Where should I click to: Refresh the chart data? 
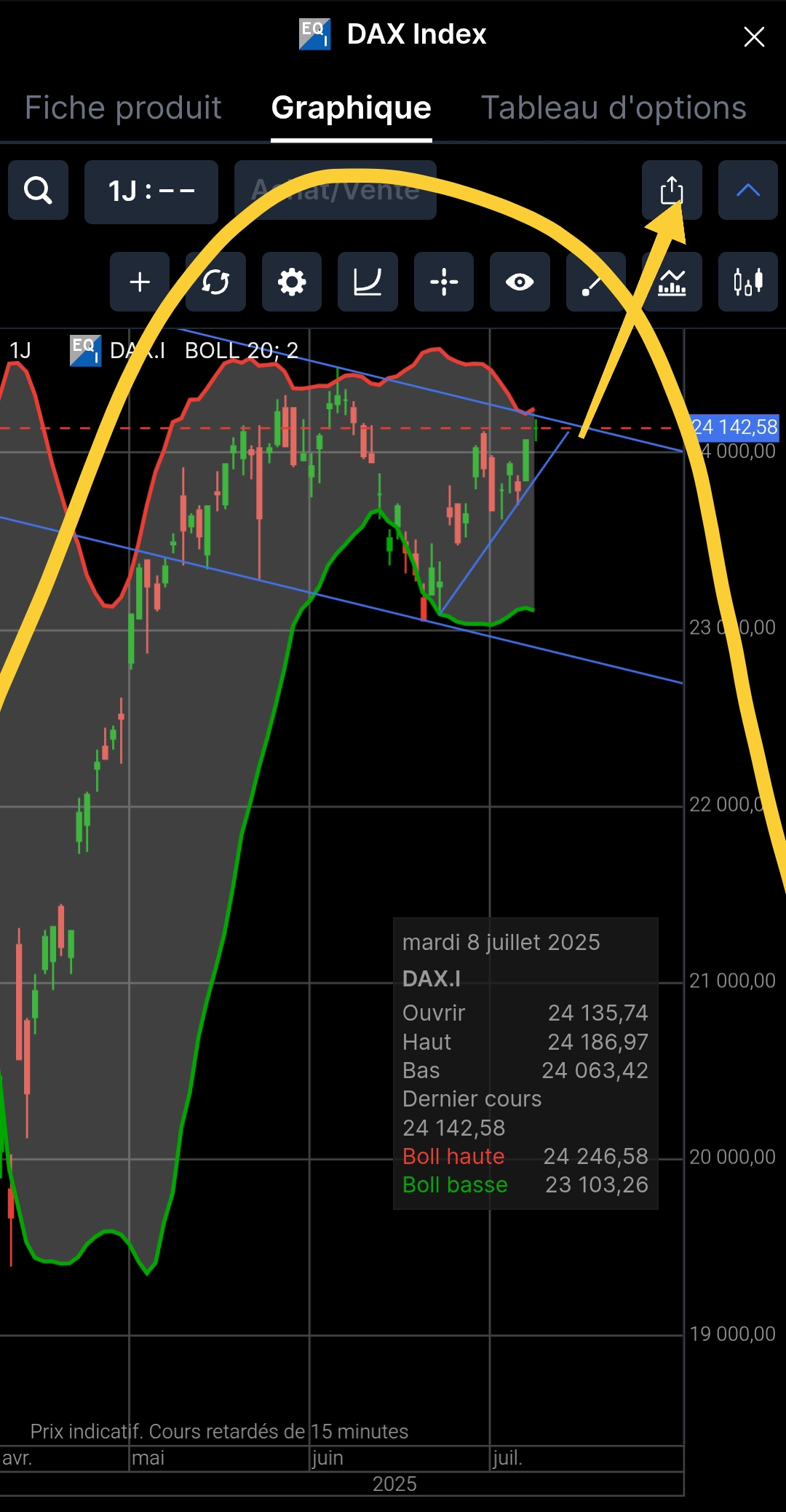[215, 282]
